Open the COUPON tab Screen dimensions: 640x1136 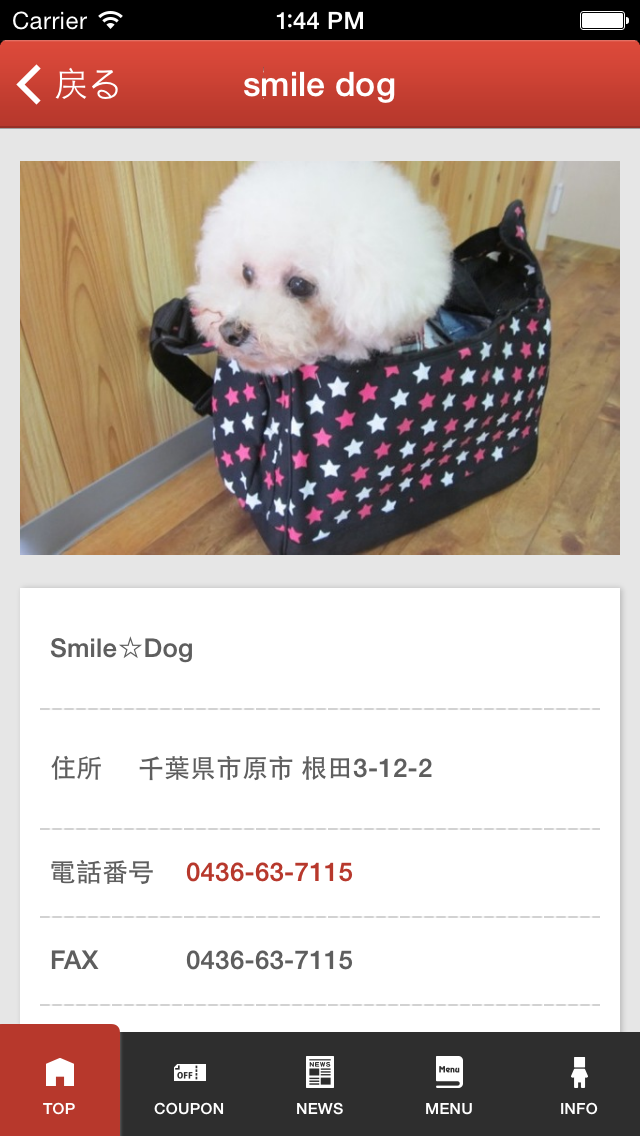click(x=189, y=1084)
